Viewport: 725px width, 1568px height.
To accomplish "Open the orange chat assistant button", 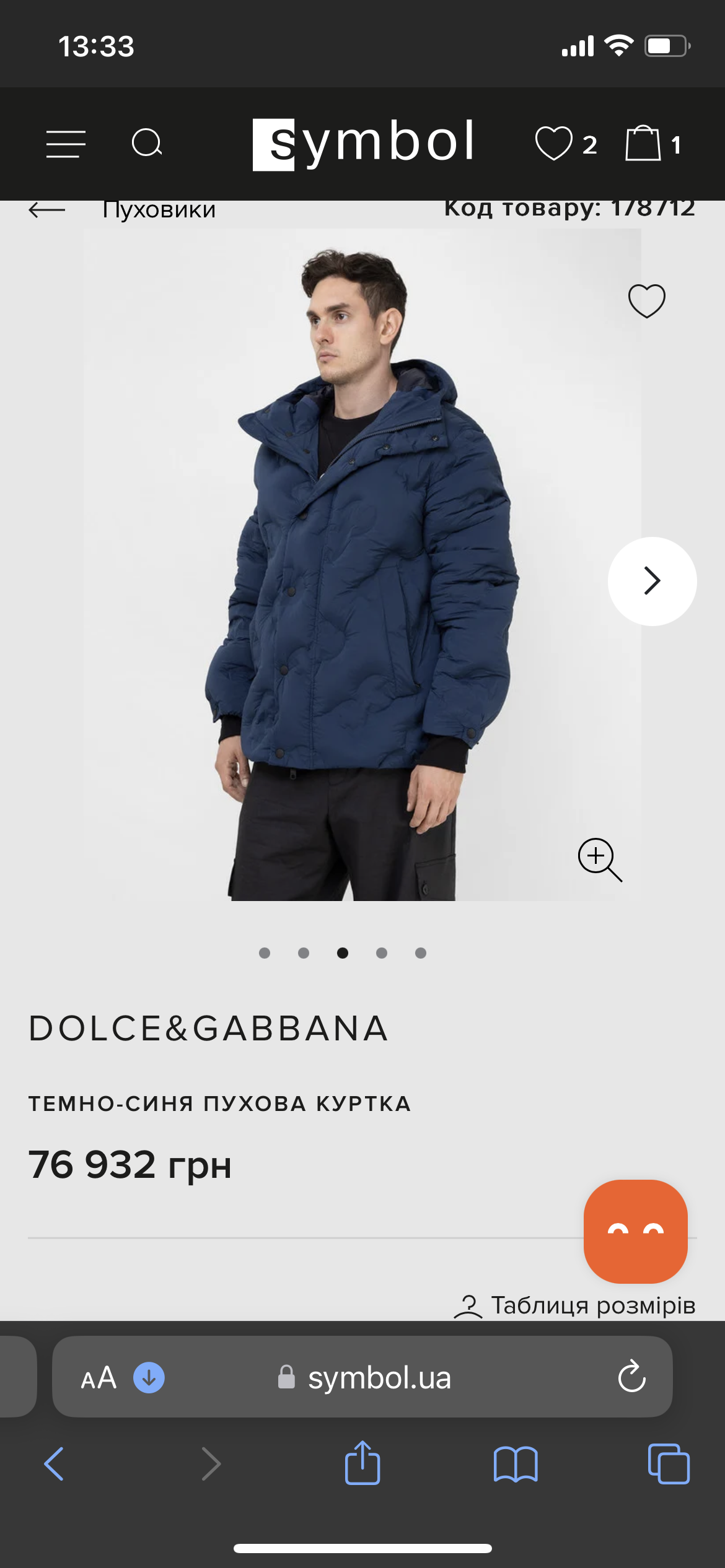I will (635, 1231).
